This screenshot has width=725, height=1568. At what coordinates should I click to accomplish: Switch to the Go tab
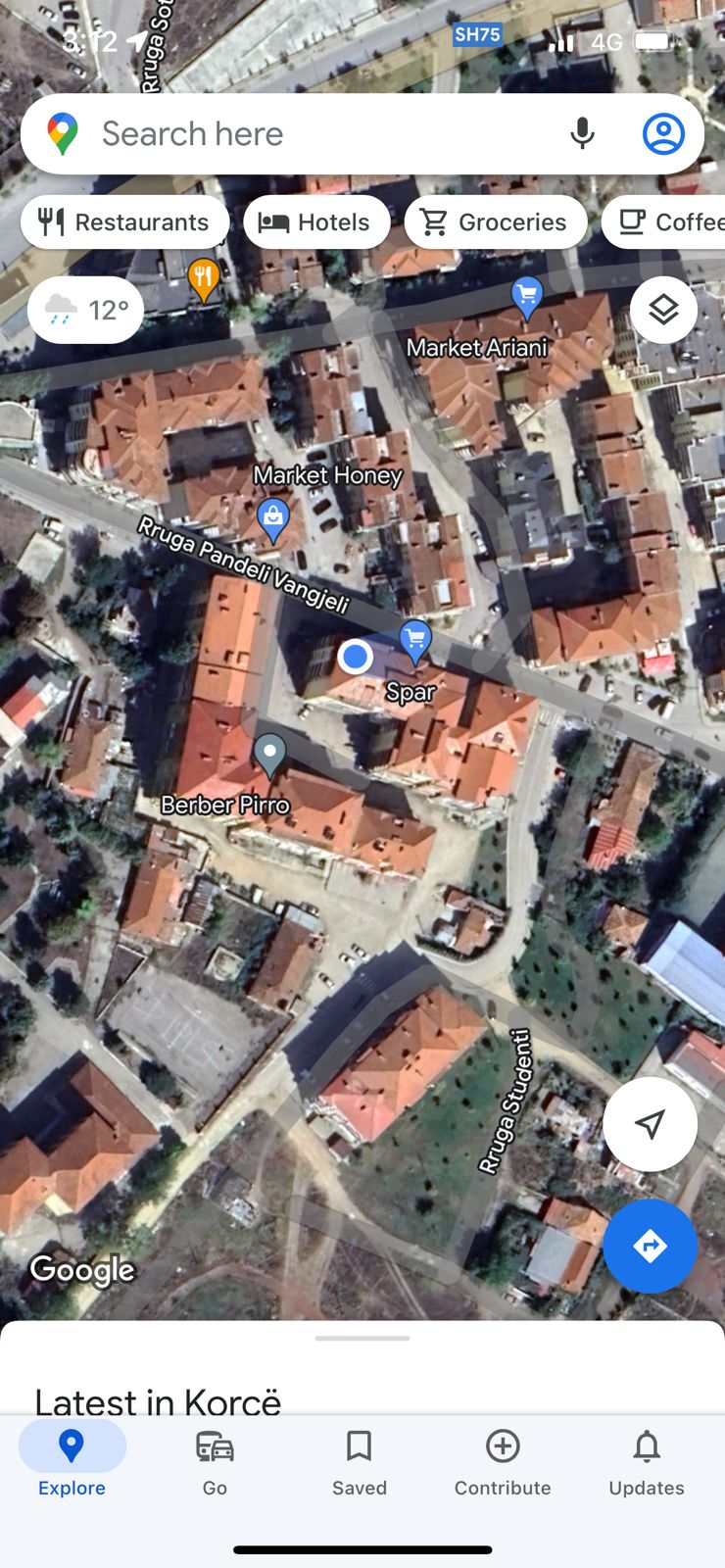pos(215,1462)
